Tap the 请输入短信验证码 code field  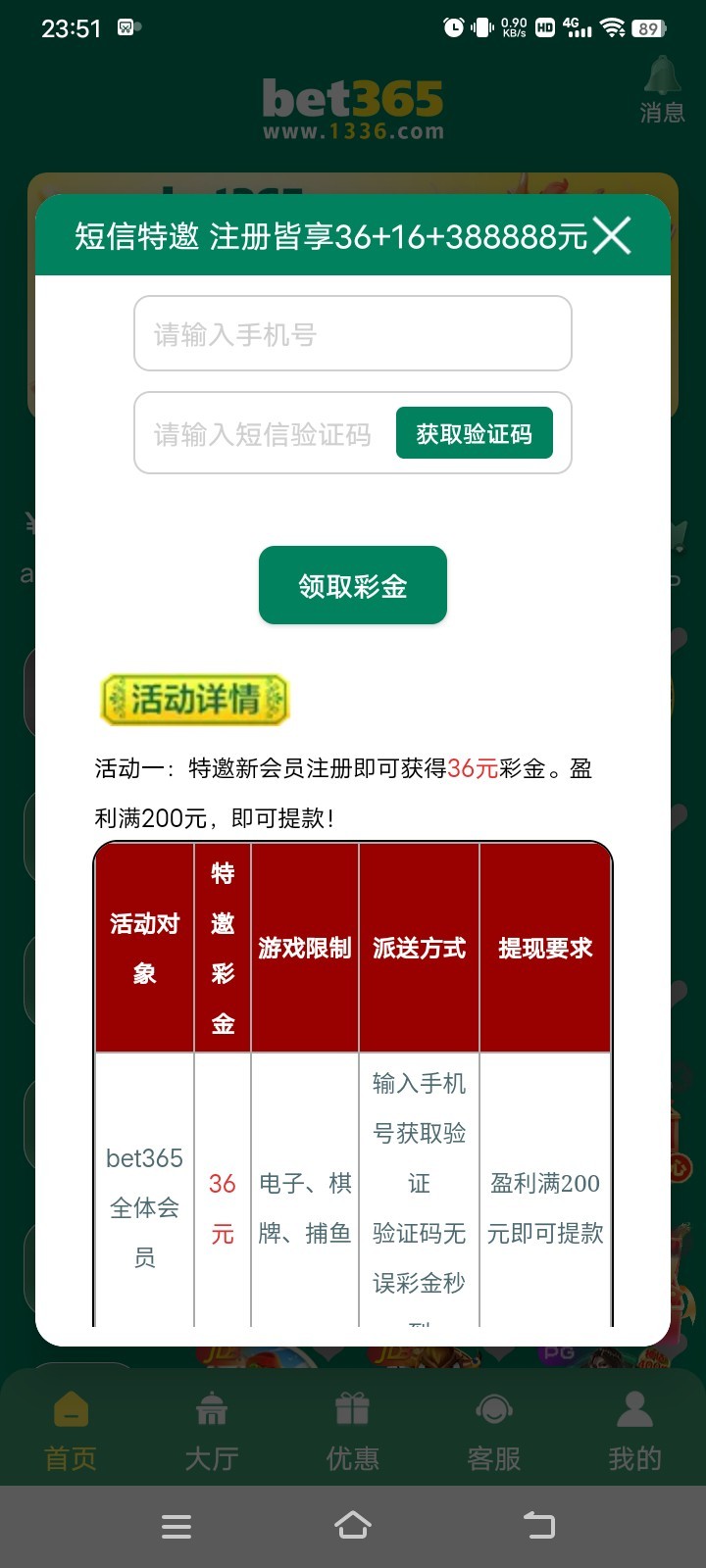tap(263, 434)
